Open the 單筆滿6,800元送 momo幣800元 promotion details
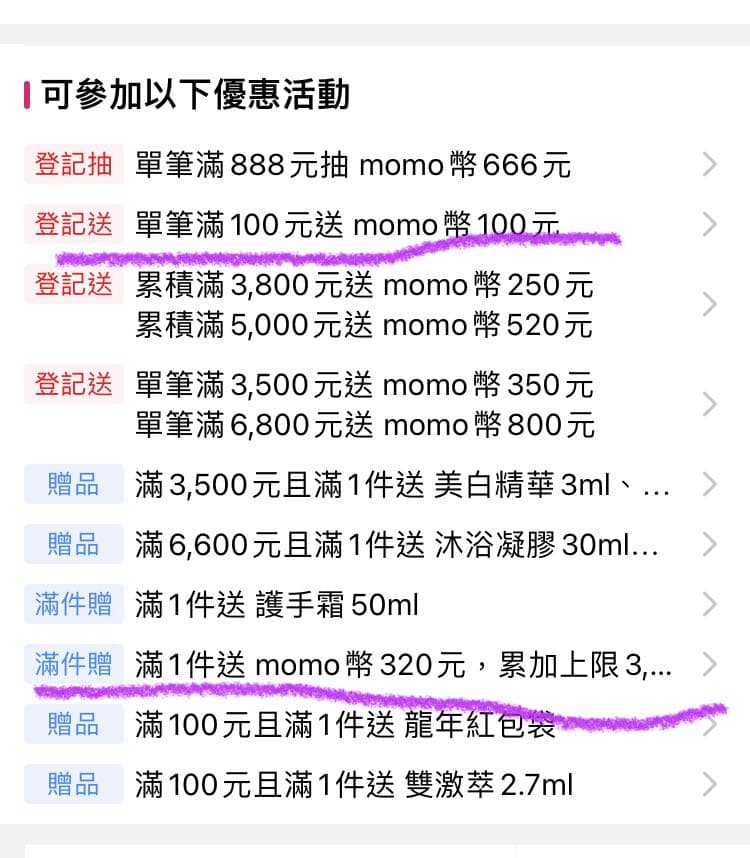This screenshot has width=750, height=858. click(x=709, y=404)
